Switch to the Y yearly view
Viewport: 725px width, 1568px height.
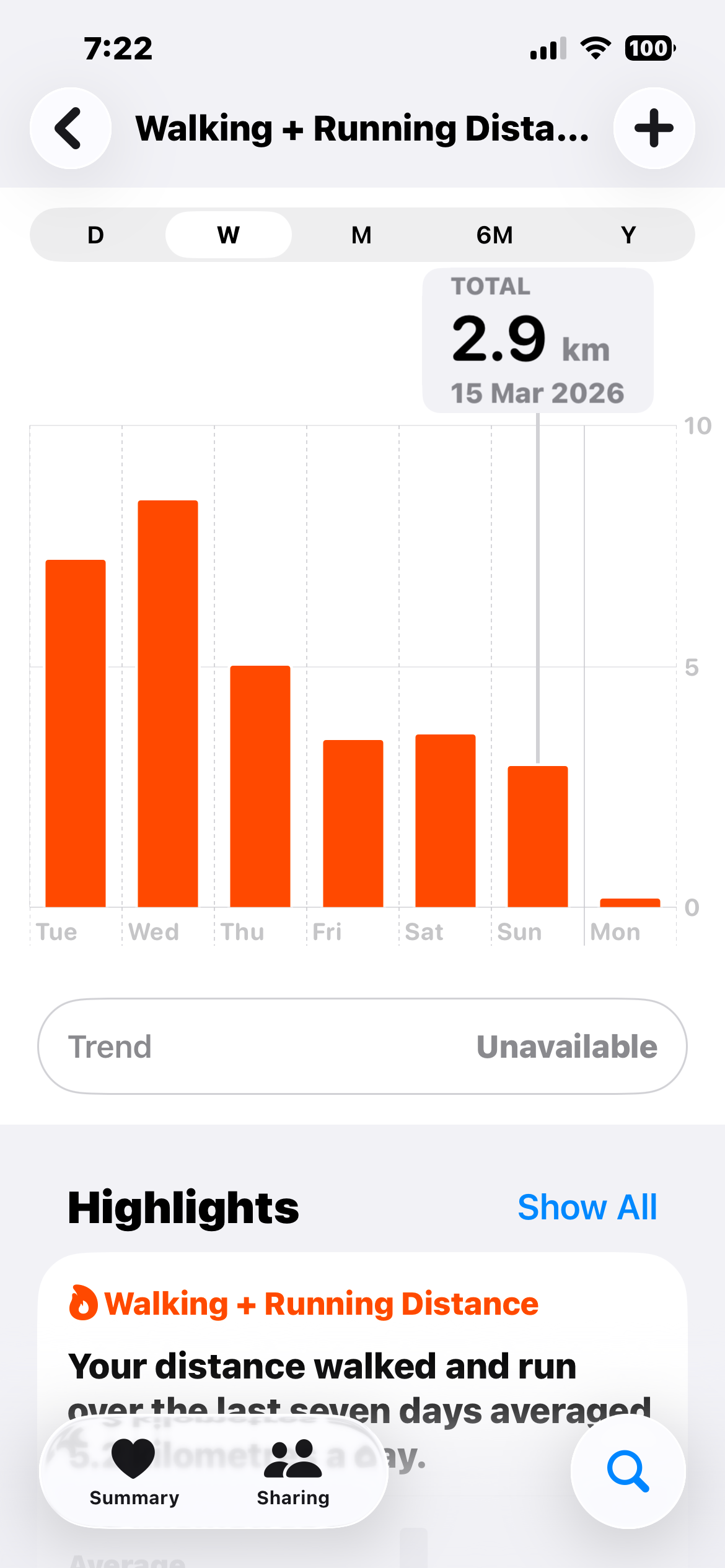pyautogui.click(x=628, y=235)
